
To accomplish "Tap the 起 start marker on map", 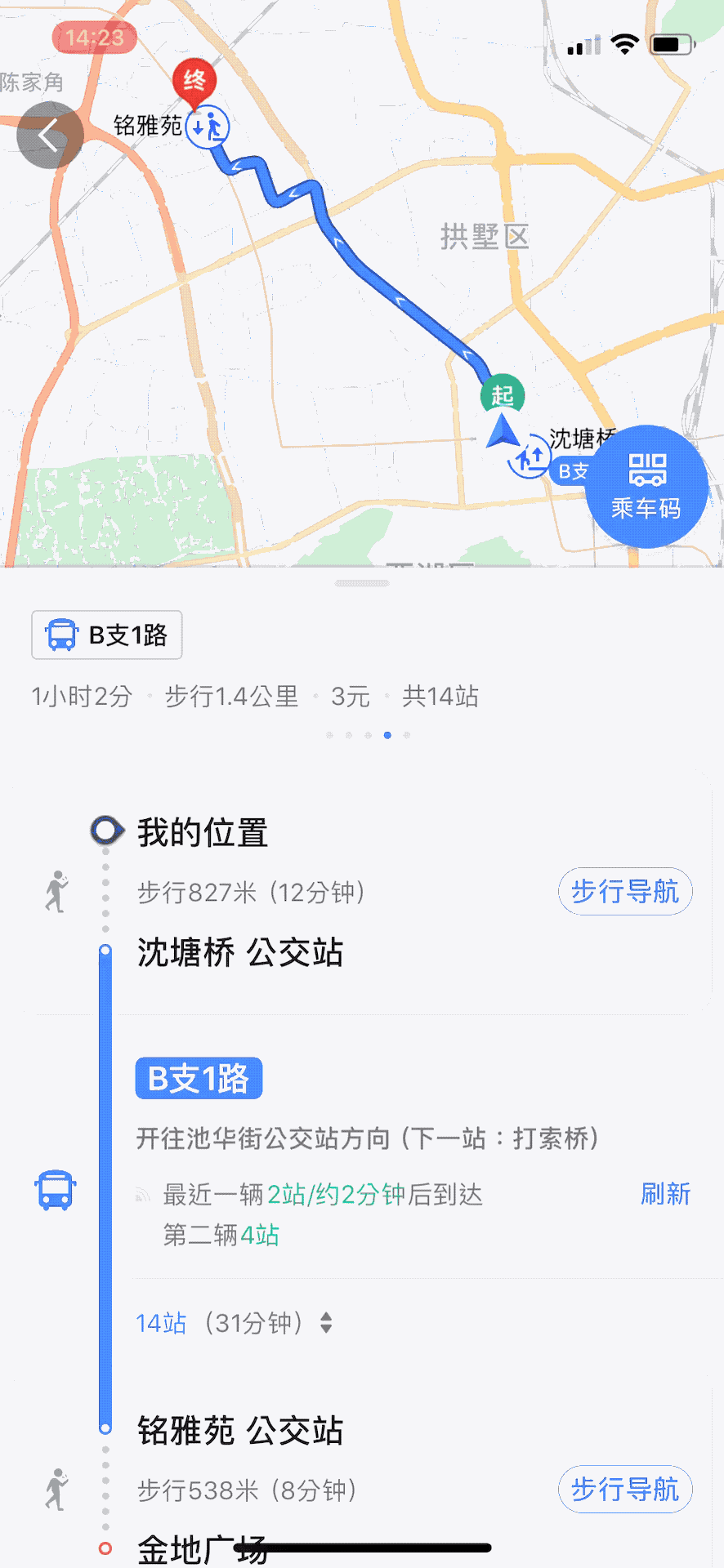I will point(502,395).
